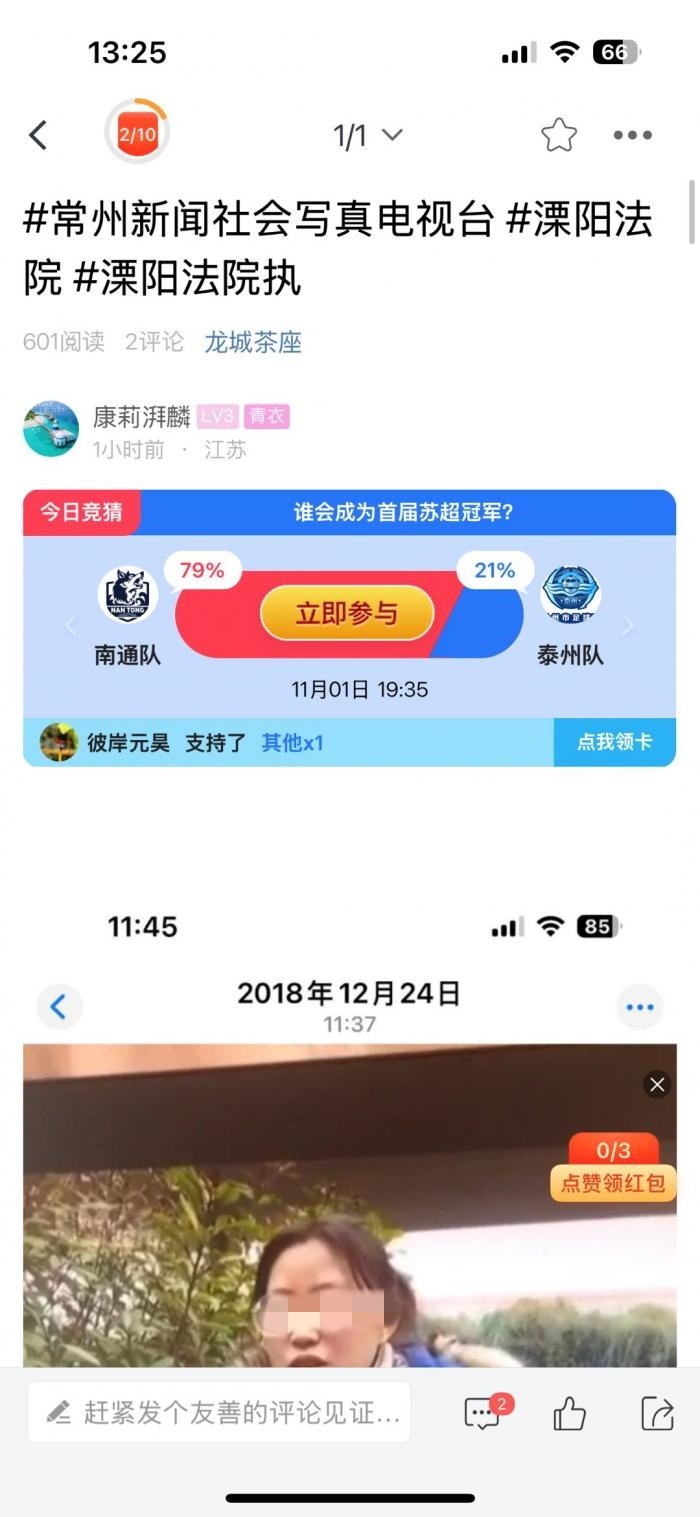View the 2 comments
The width and height of the screenshot is (700, 1517).
point(484,1412)
